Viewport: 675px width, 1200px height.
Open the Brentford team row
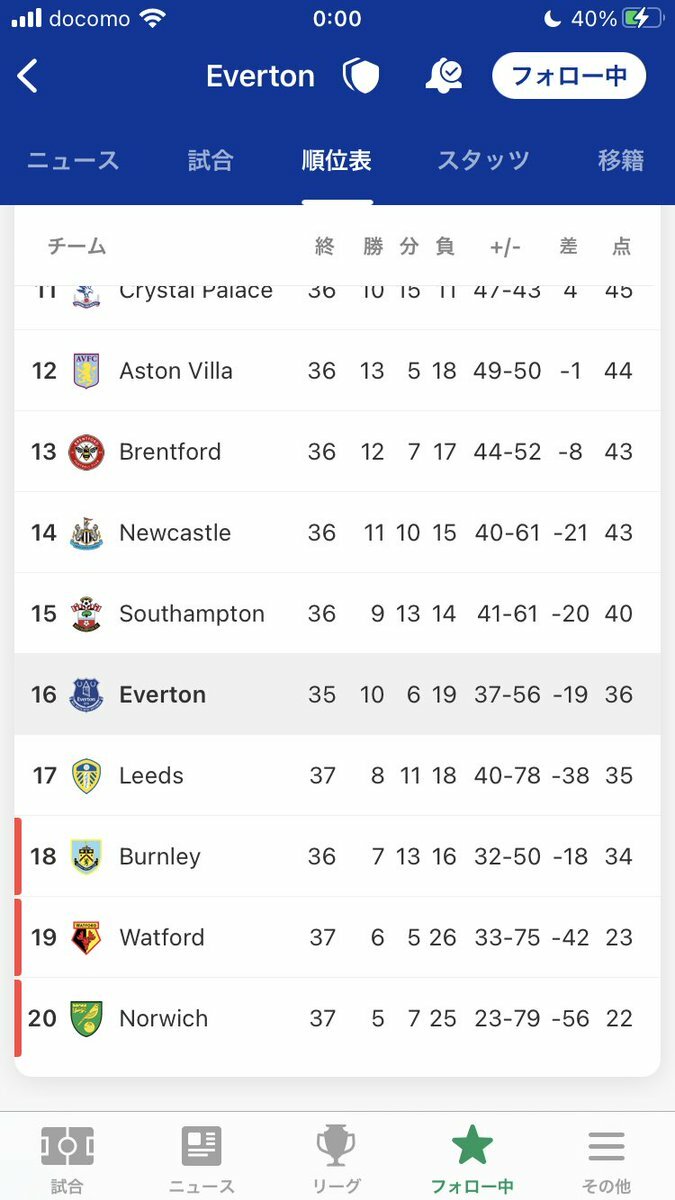[337, 452]
